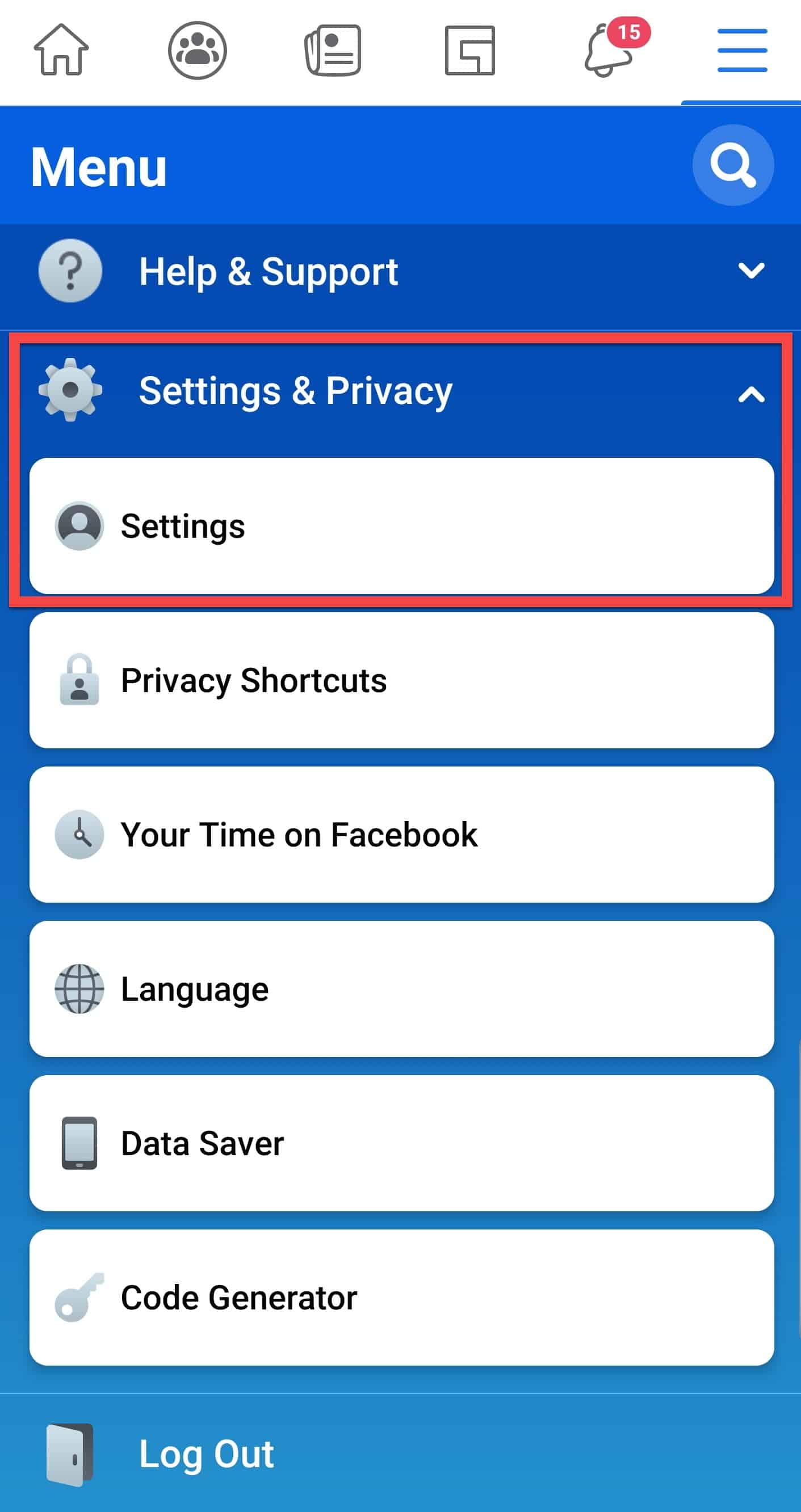Screen dimensions: 801x1512
Task: Select the Privacy Shortcuts padlock icon
Action: coord(79,681)
